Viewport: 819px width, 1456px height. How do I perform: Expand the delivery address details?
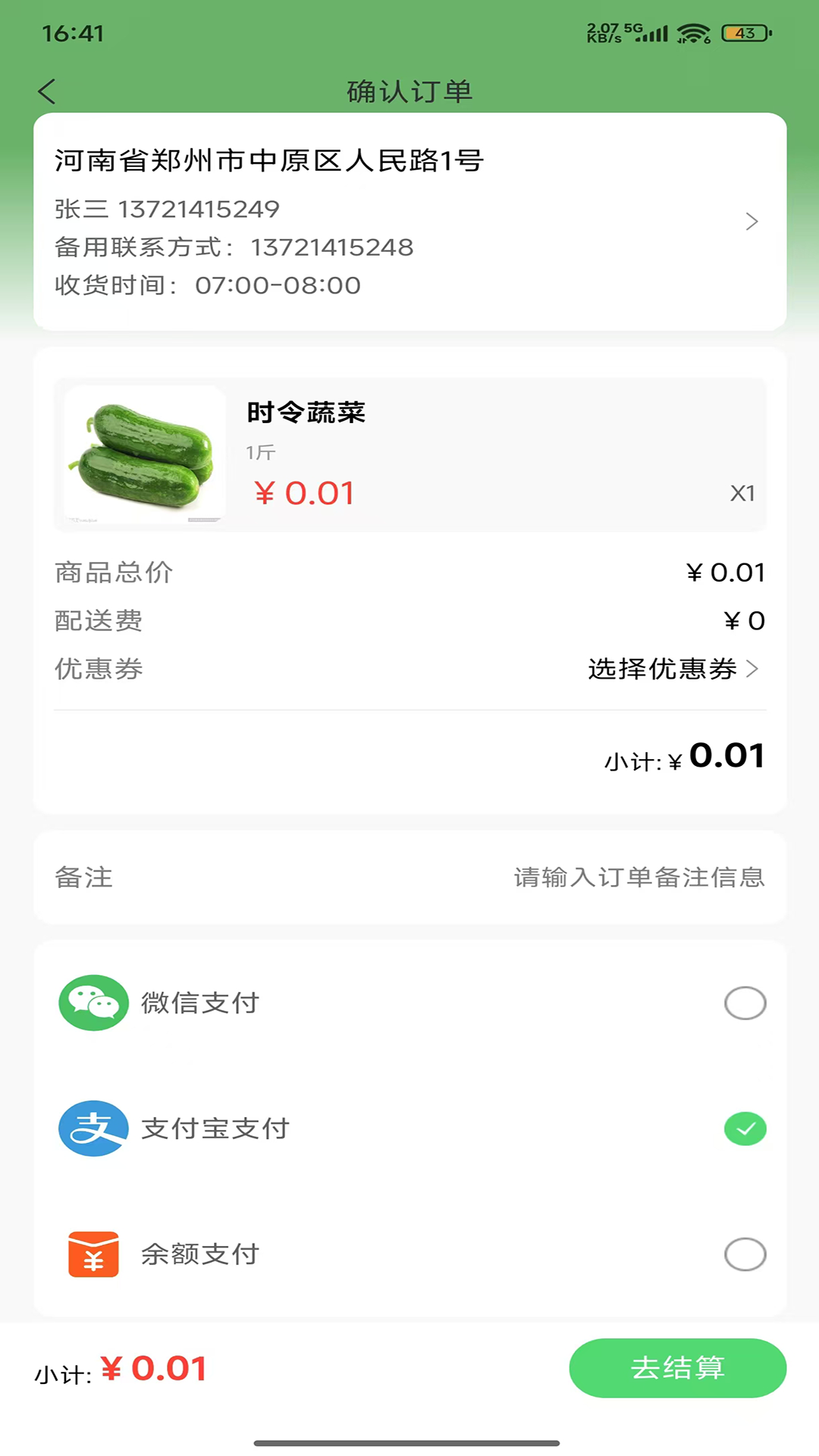tap(752, 221)
